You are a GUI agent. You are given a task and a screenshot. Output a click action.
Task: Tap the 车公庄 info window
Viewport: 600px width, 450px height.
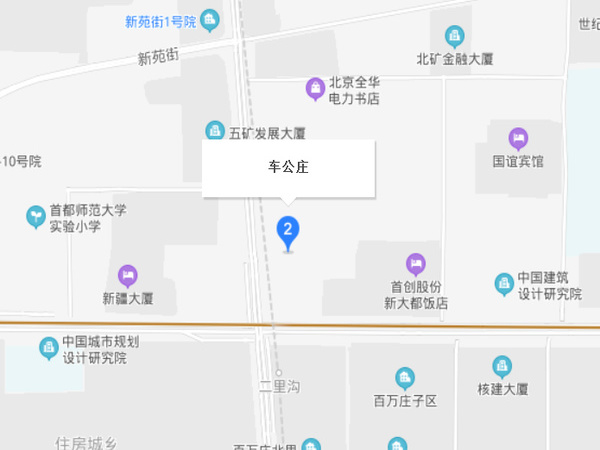(x=288, y=167)
